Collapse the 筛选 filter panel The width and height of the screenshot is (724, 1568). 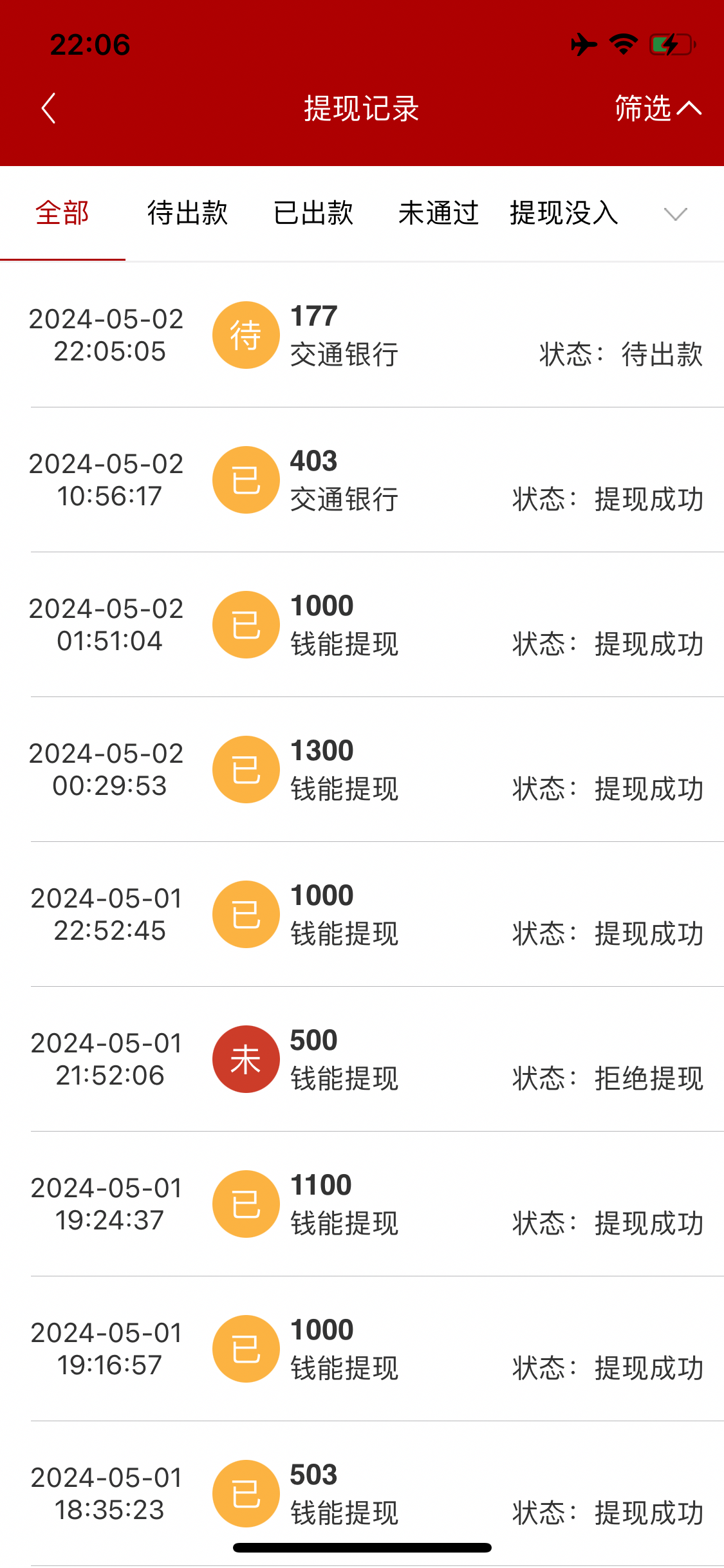pos(657,108)
